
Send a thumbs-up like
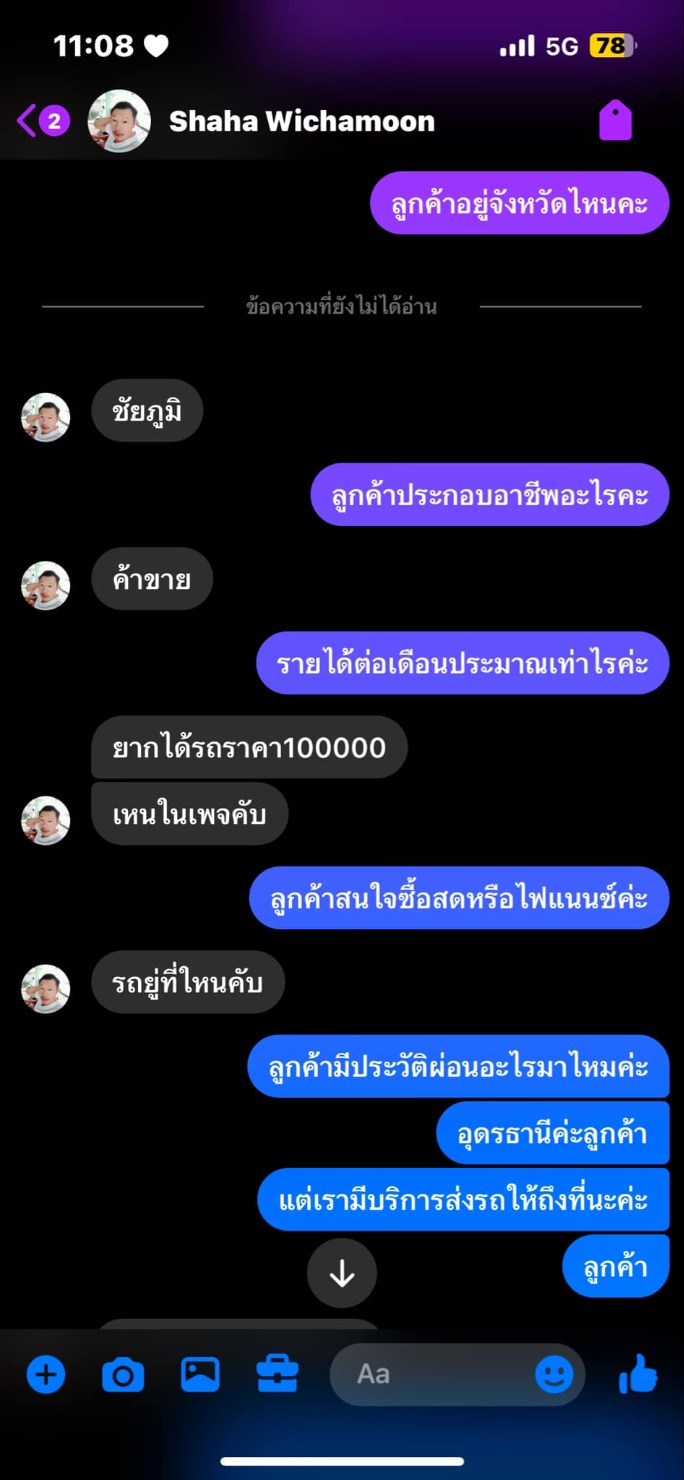[x=638, y=1376]
